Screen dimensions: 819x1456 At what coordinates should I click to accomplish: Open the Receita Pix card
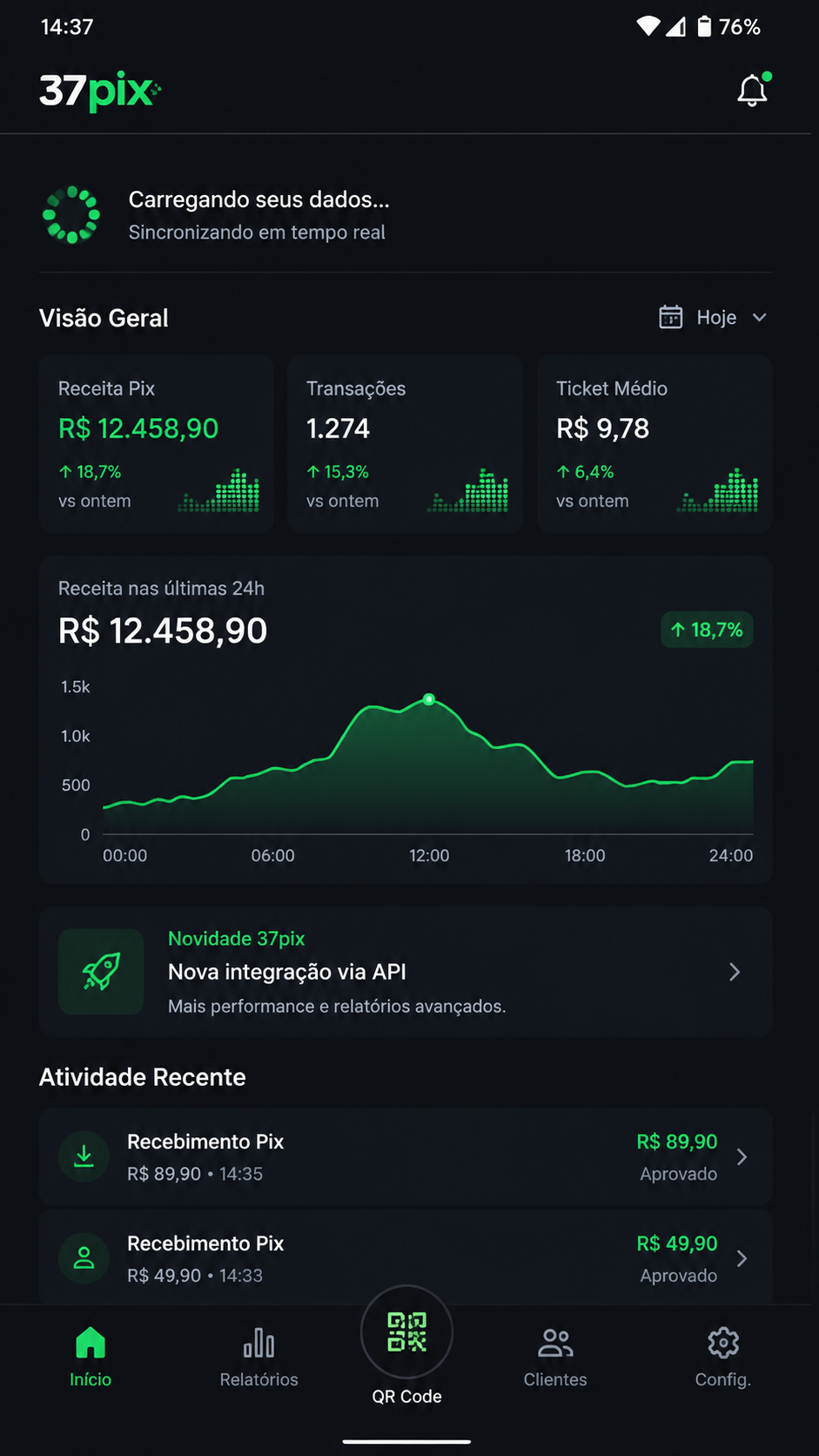click(157, 443)
